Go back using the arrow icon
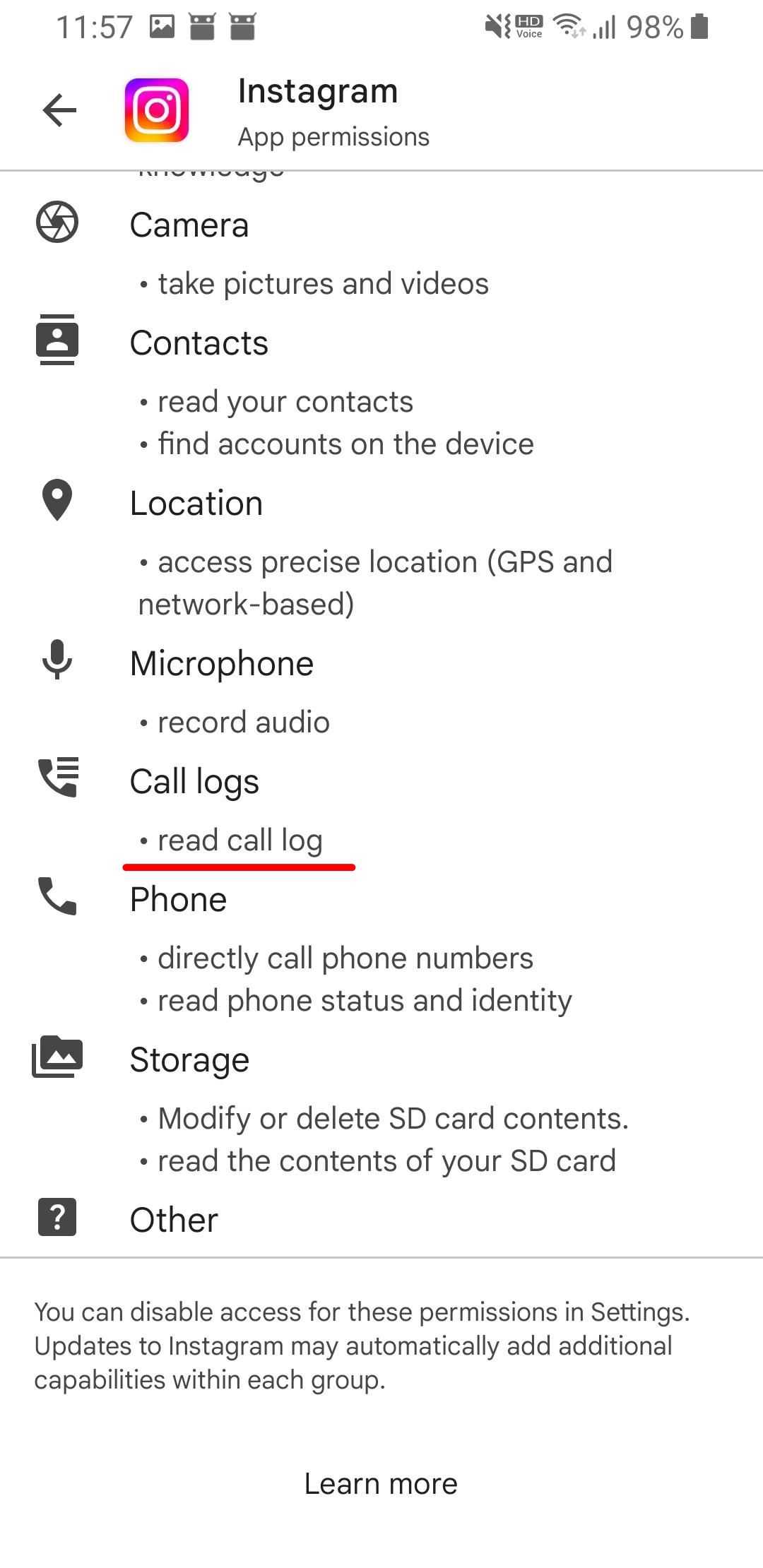 pos(59,110)
